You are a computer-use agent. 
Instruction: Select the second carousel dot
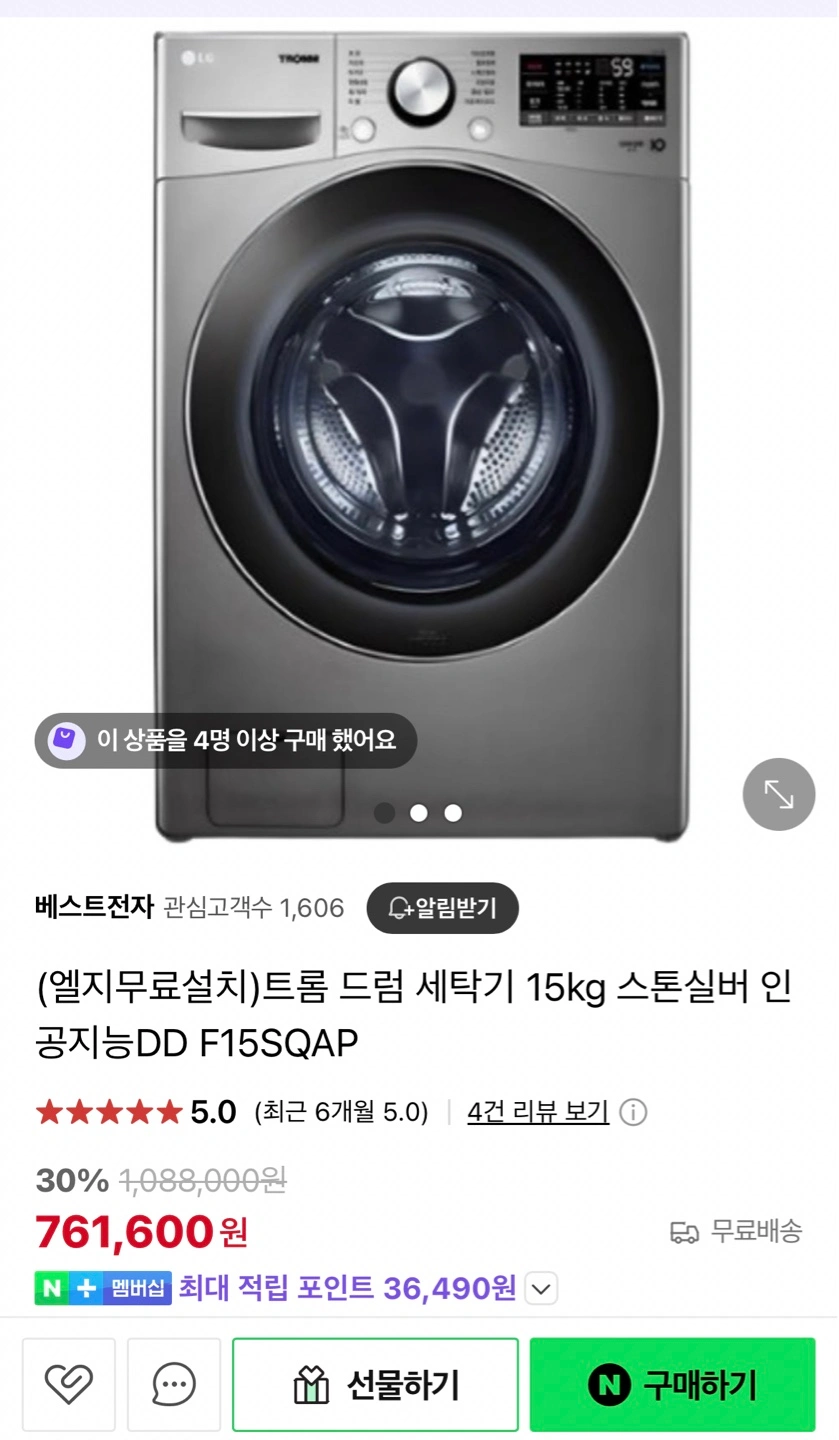click(x=418, y=813)
